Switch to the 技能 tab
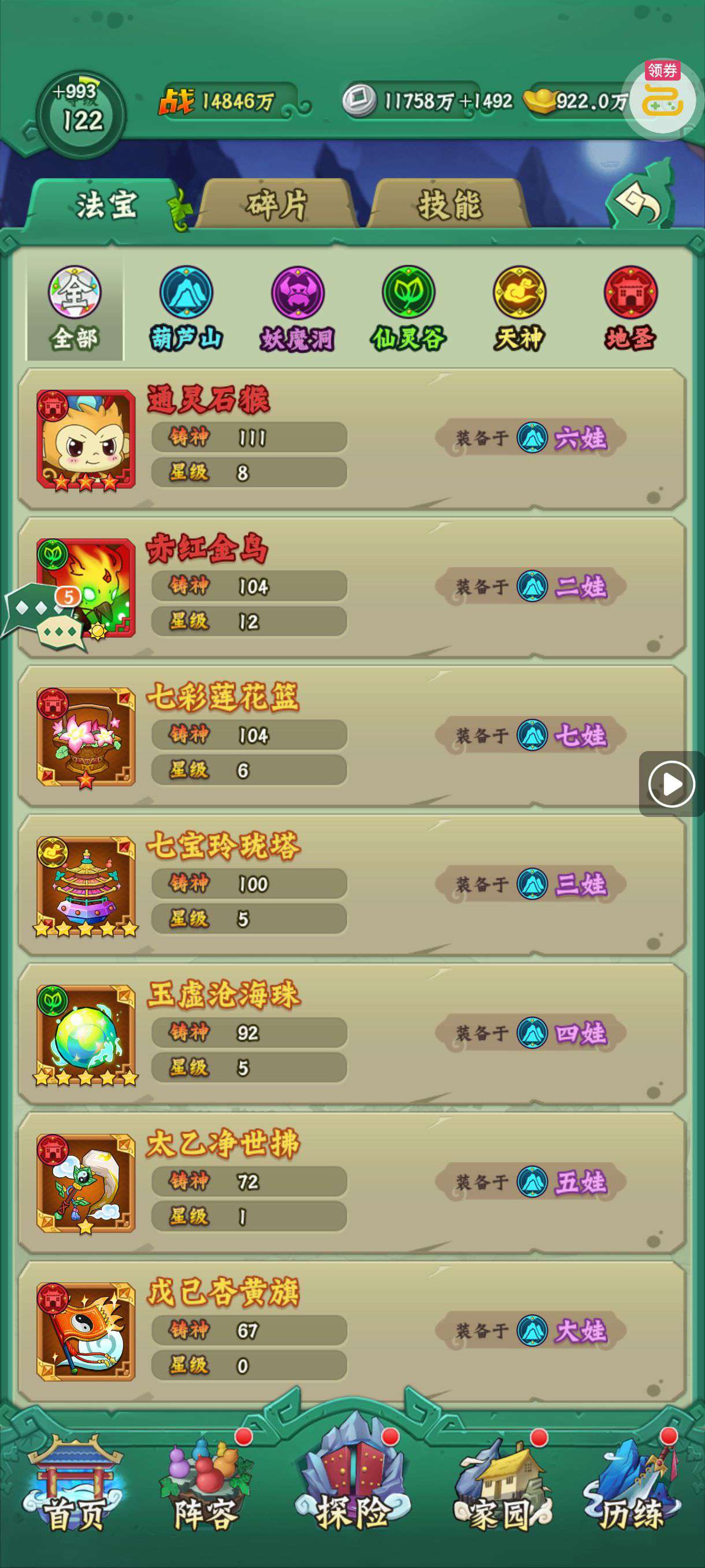 (x=450, y=205)
